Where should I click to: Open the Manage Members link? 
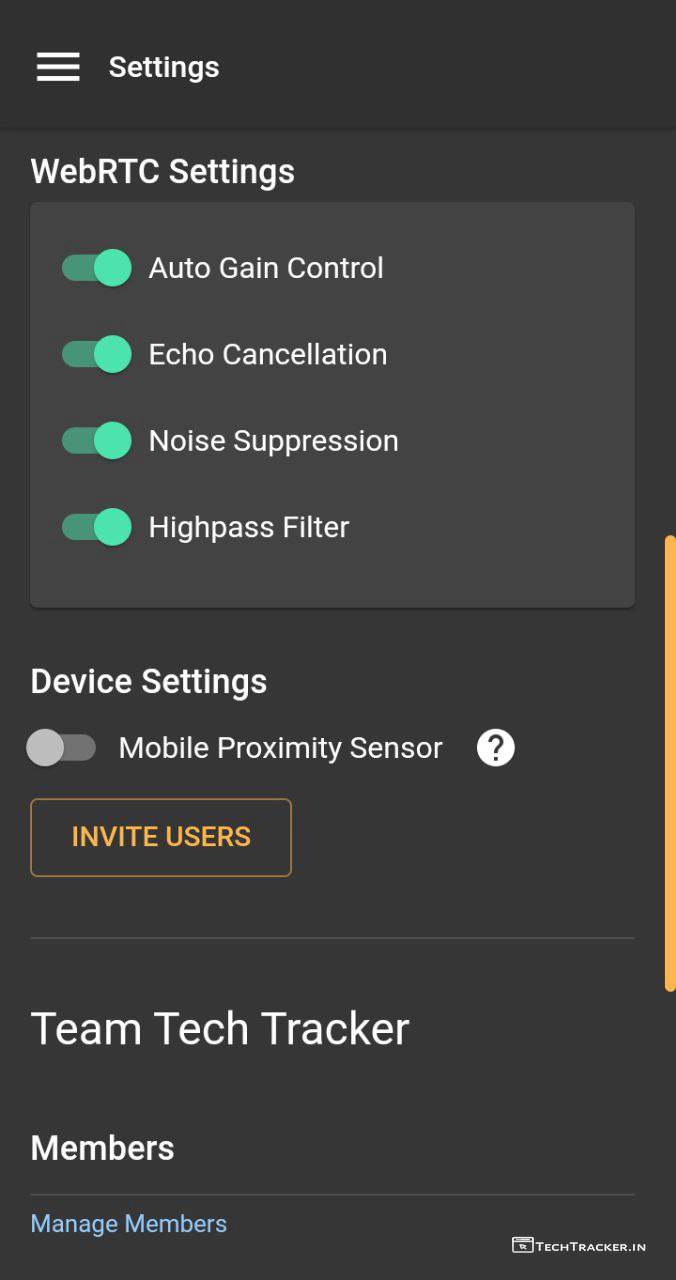click(129, 1224)
